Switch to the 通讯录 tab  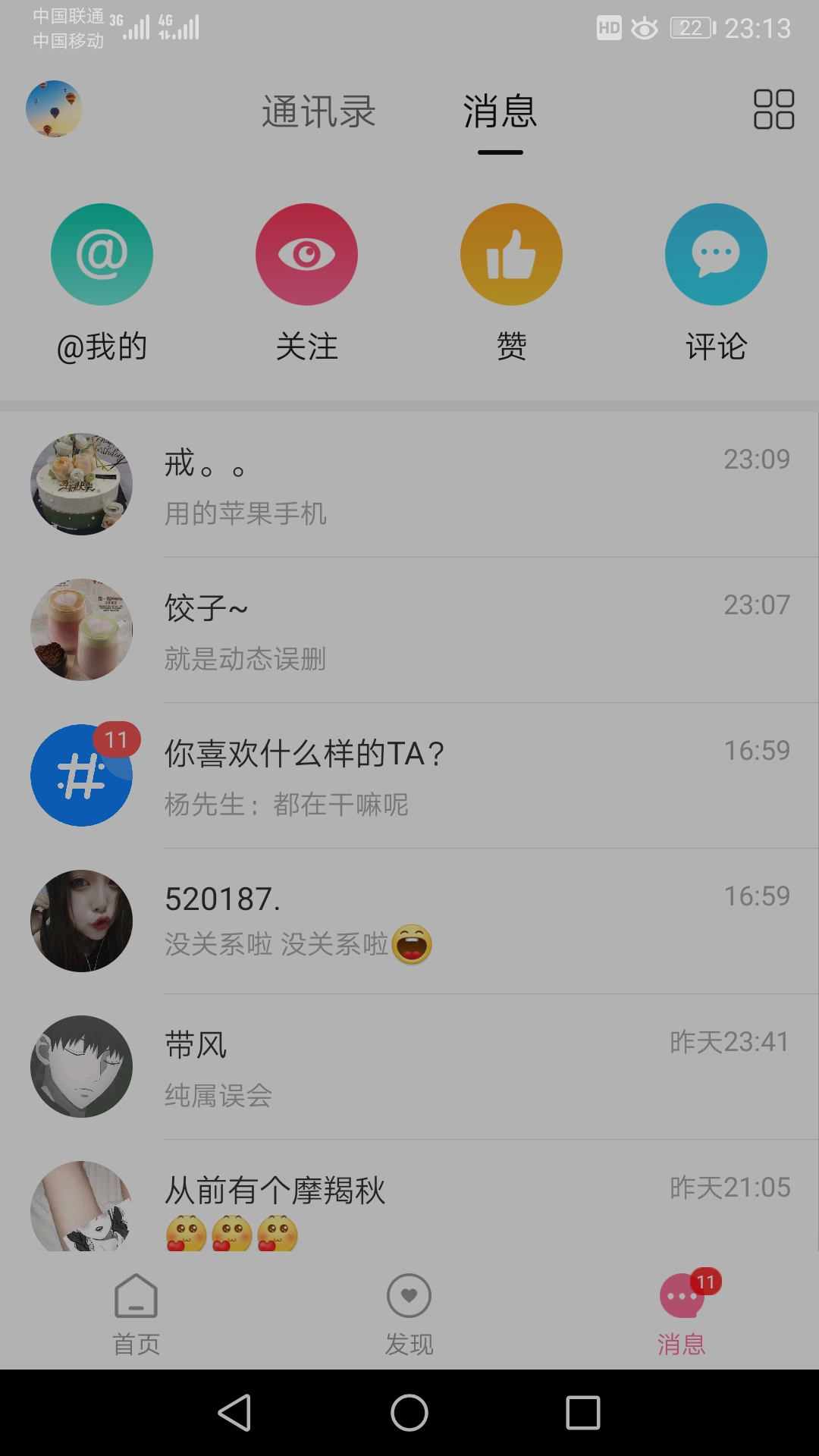tap(318, 111)
